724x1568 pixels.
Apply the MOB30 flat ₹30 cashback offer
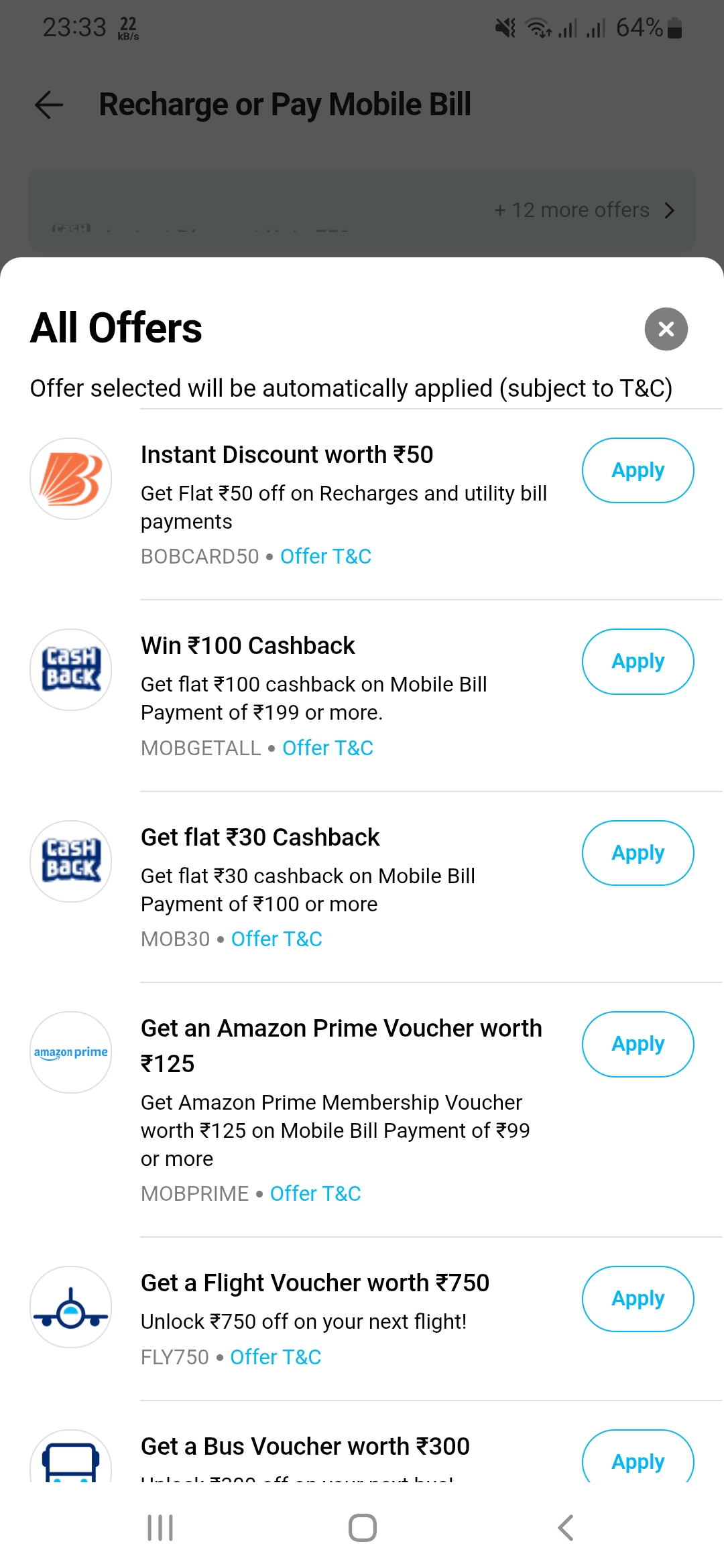[637, 852]
